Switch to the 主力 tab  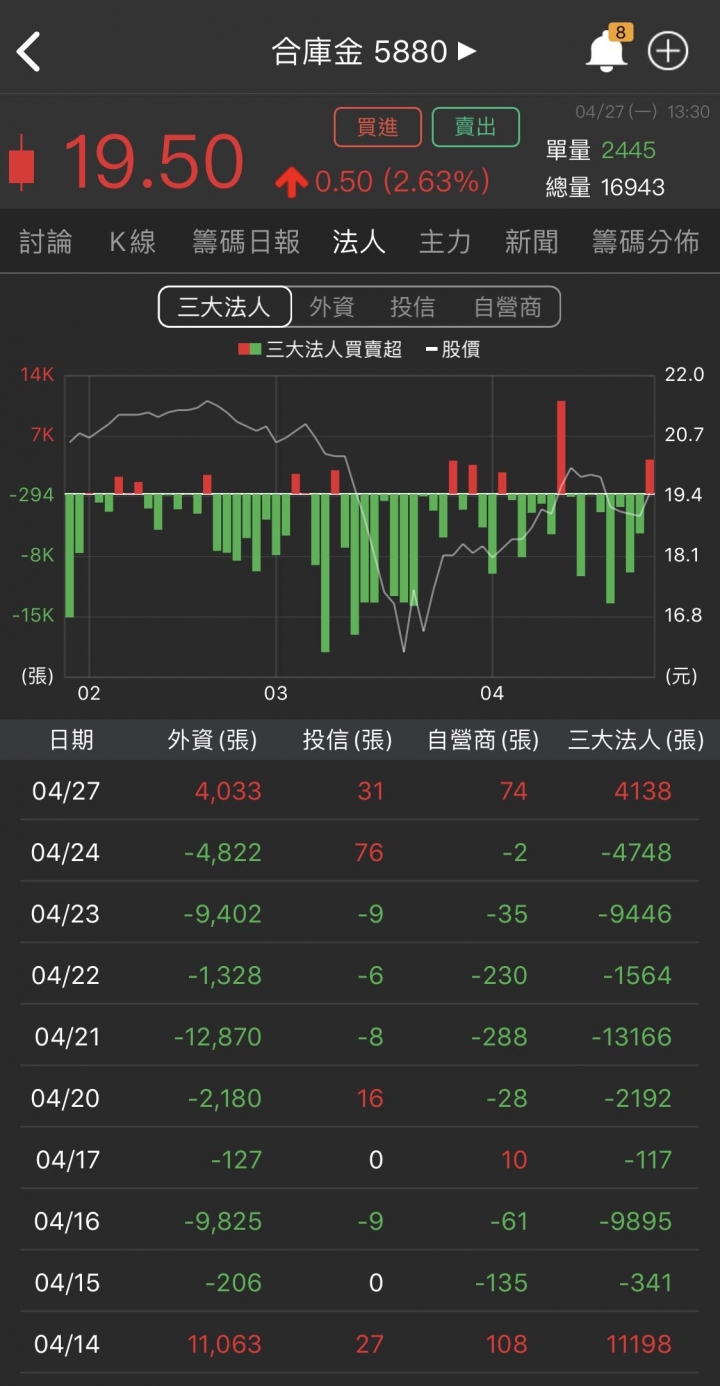pyautogui.click(x=445, y=242)
